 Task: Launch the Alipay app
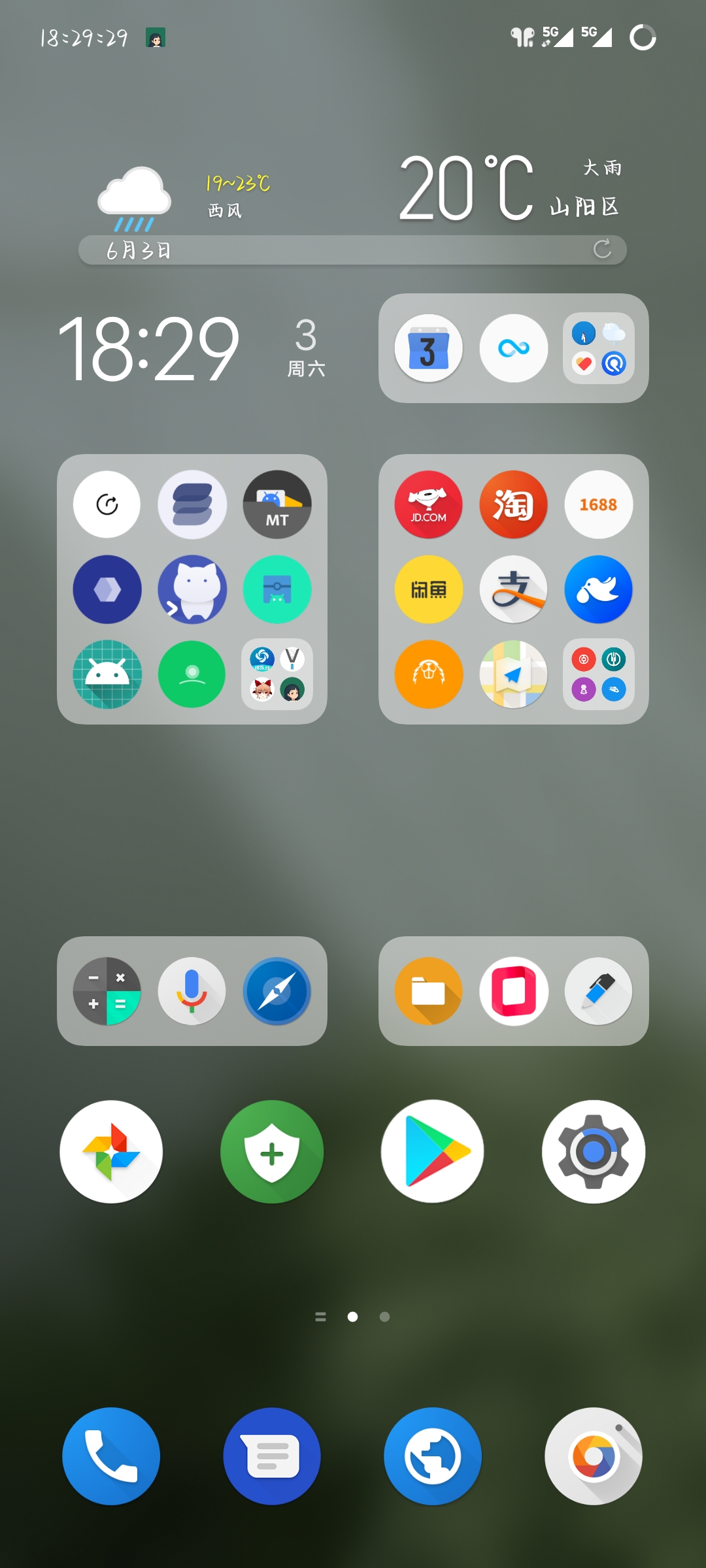(x=513, y=589)
